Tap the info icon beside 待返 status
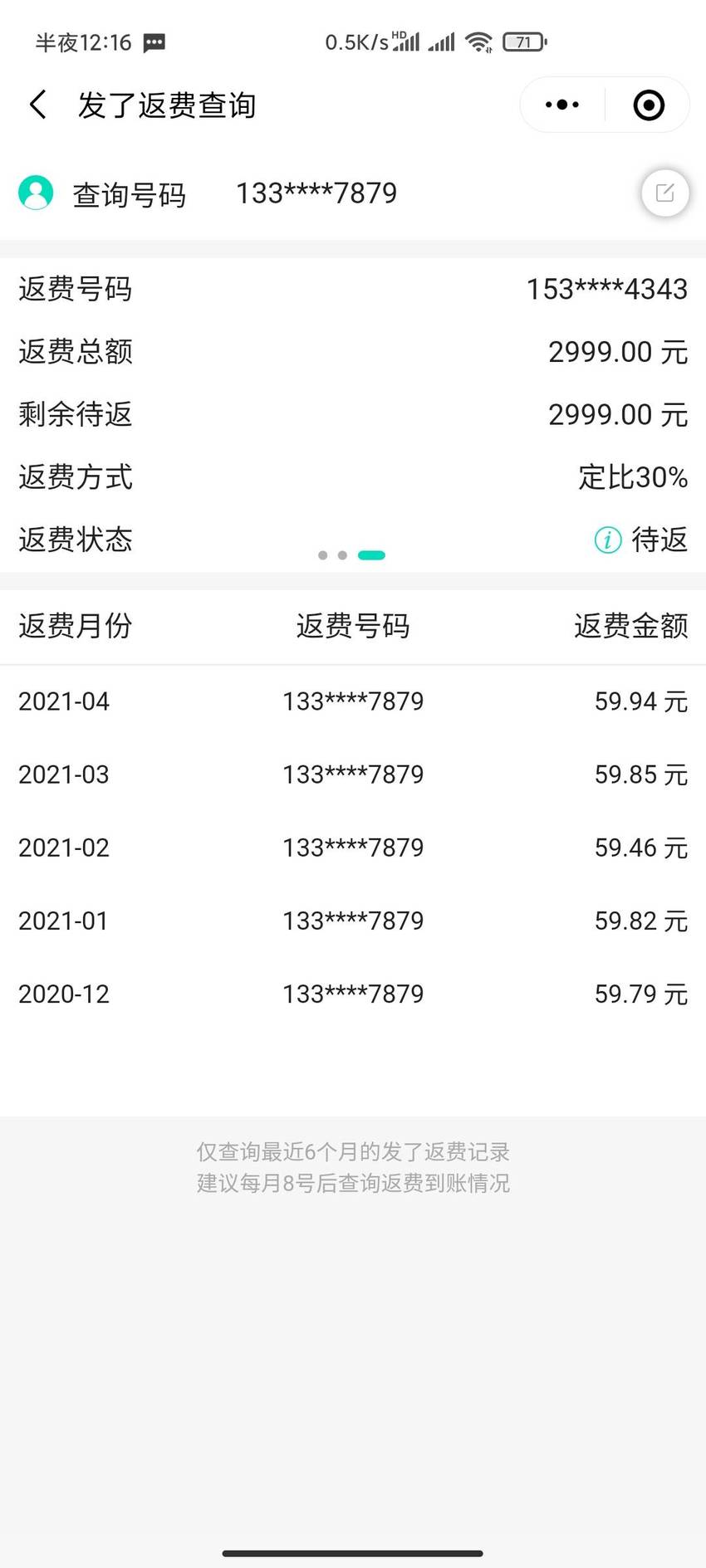Image resolution: width=706 pixels, height=1568 pixels. [x=608, y=540]
